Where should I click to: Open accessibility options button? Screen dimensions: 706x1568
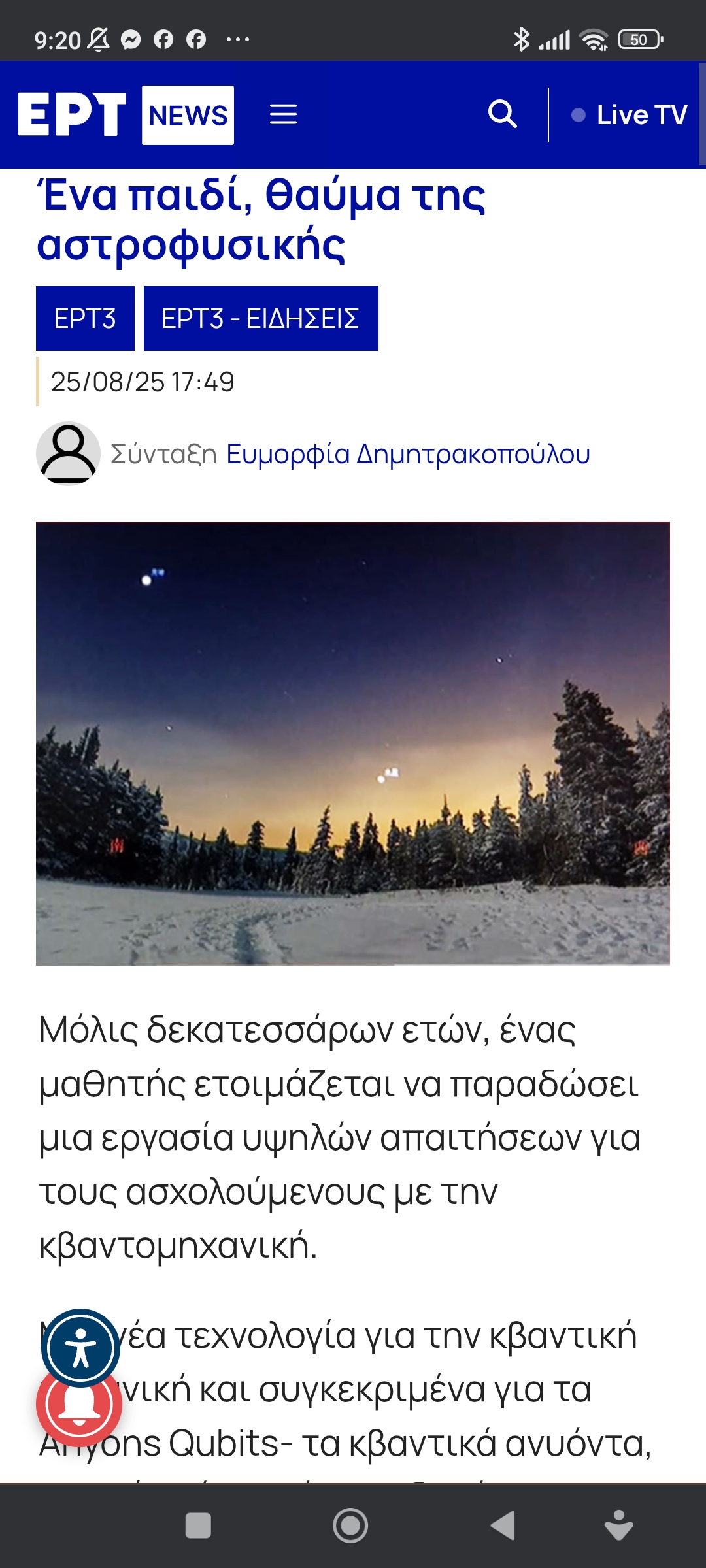[80, 1347]
